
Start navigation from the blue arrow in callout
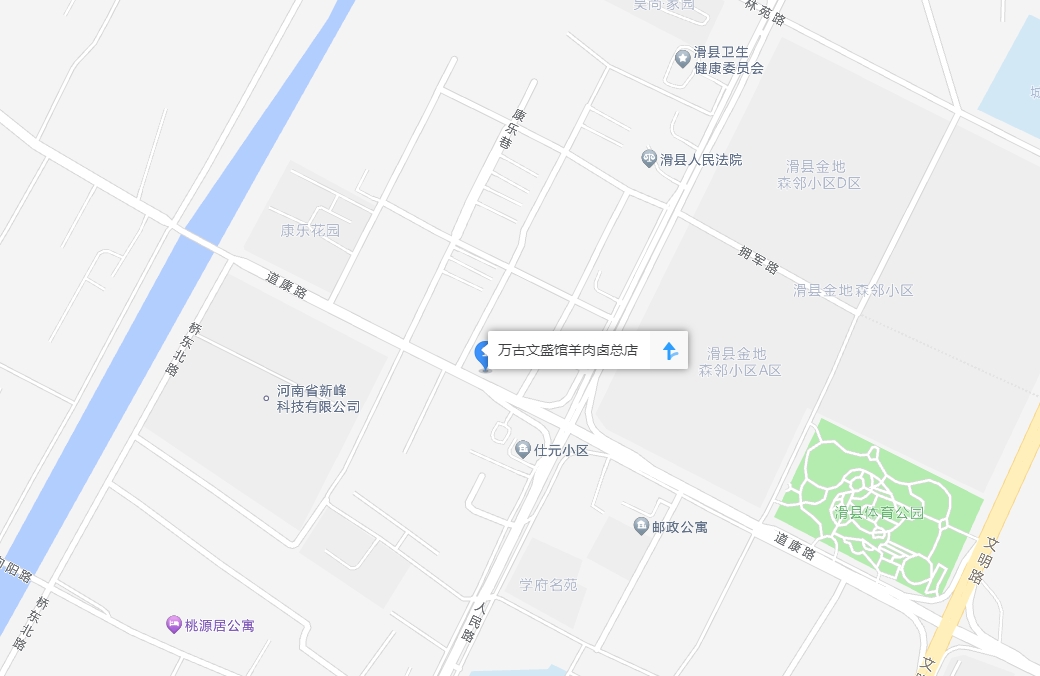click(x=670, y=350)
